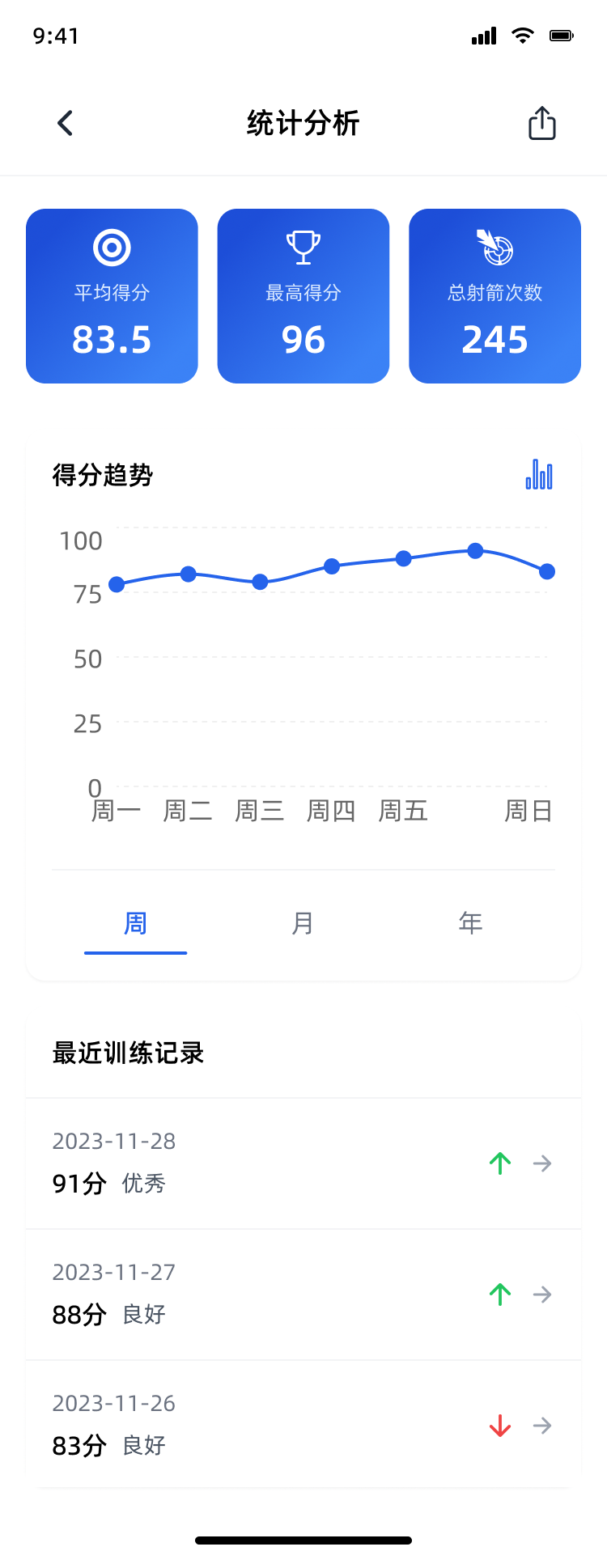This screenshot has width=607, height=1568.
Task: Open the 2023-11-26 training record
Action: 303,1426
